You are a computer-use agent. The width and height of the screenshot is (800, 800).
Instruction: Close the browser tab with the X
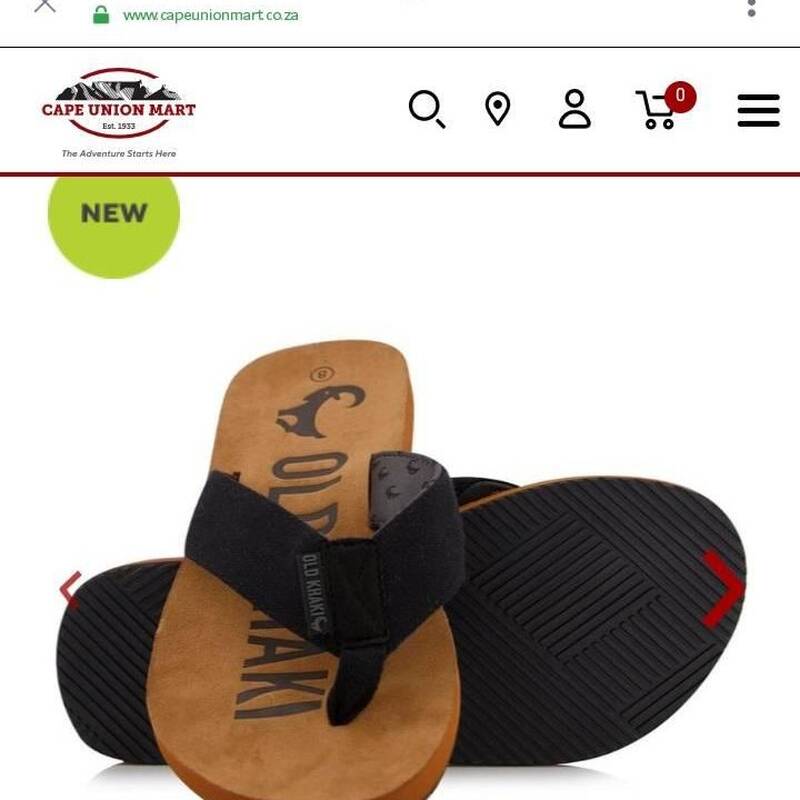point(44,6)
